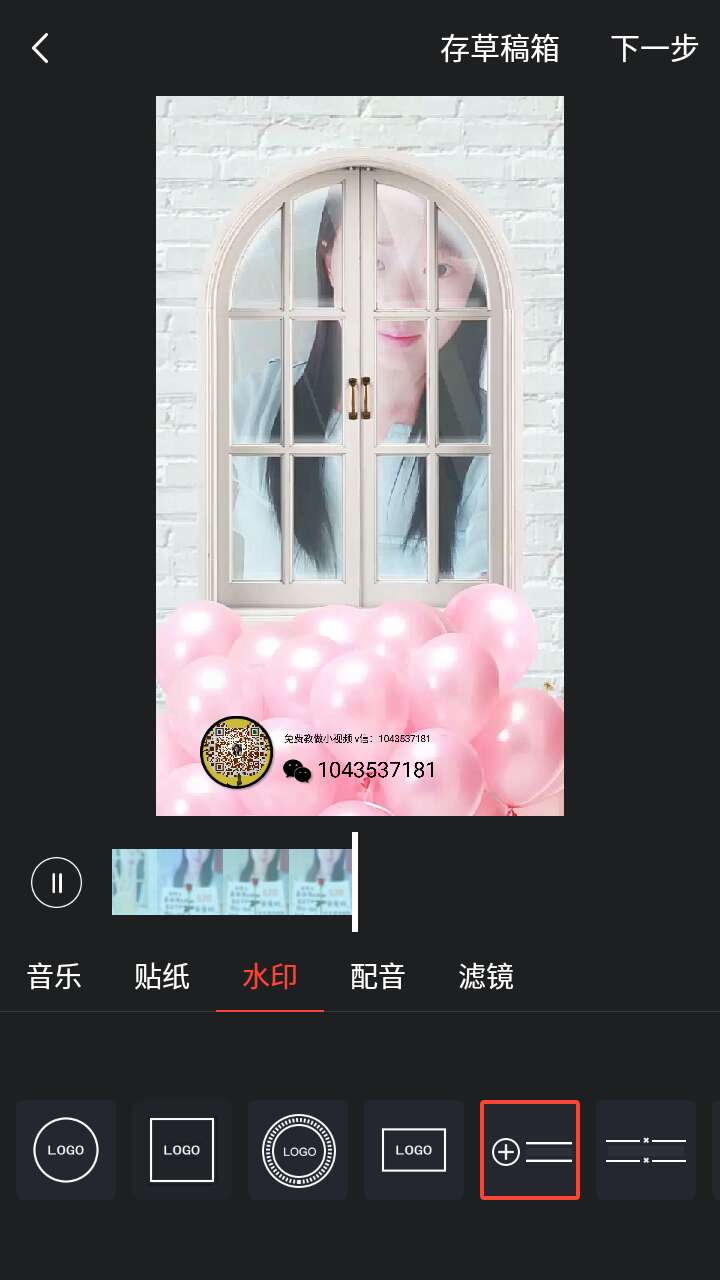Viewport: 720px width, 1280px height.
Task: Choose the single-circle LOGO watermark
Action: point(66,1150)
